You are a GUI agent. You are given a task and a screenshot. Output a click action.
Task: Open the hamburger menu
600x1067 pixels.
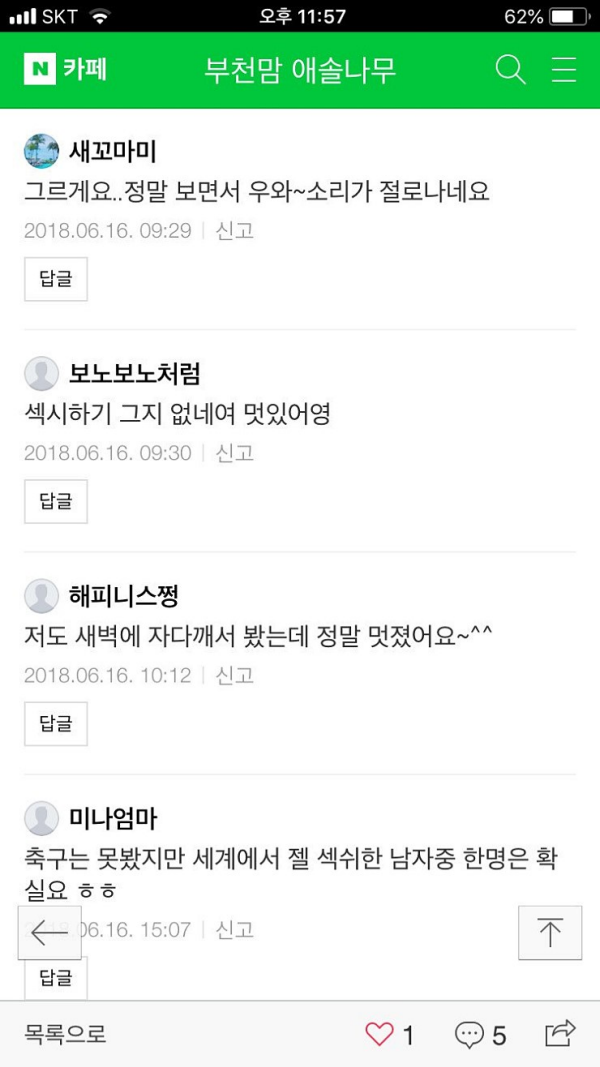pos(563,69)
